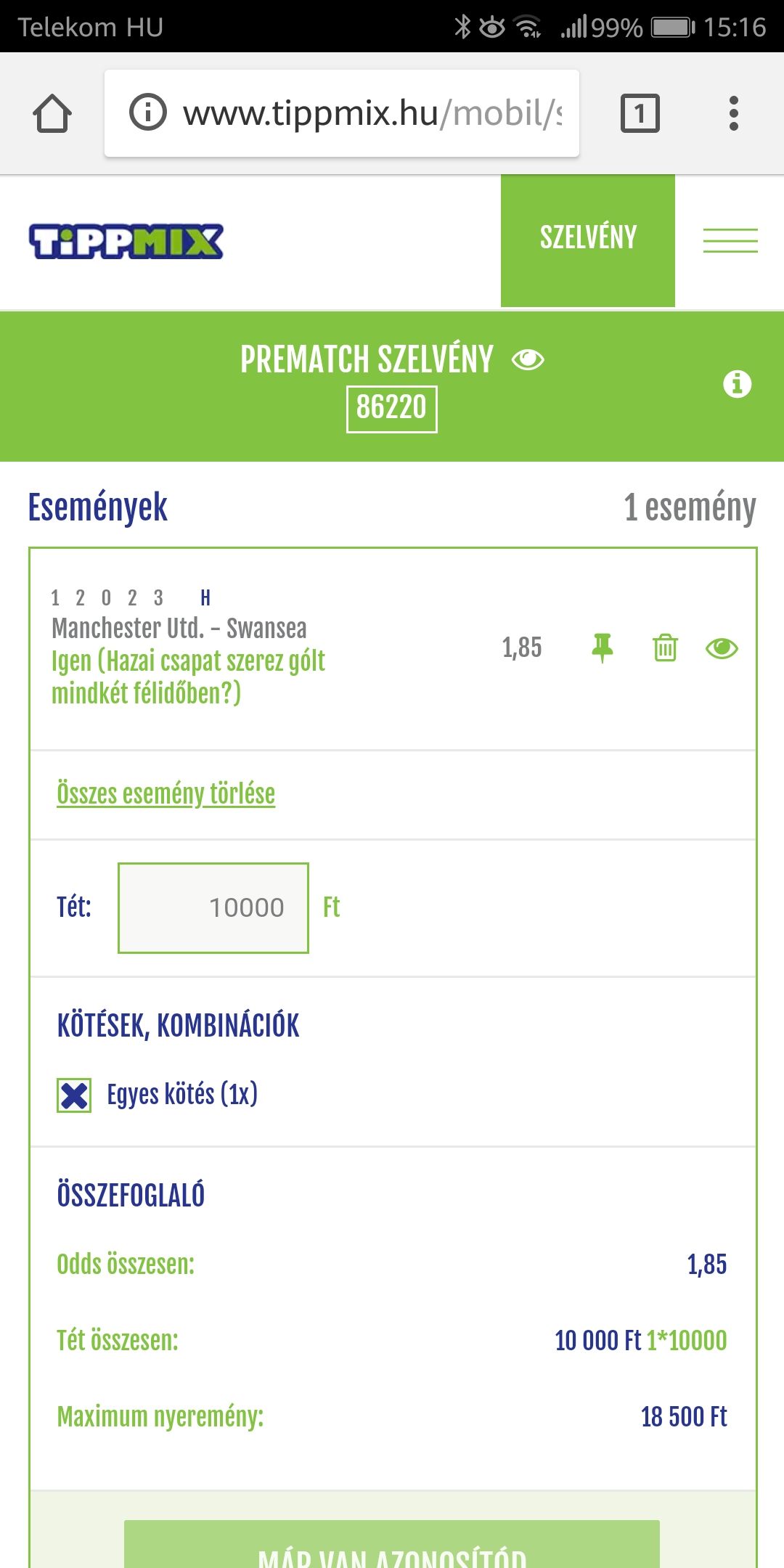Open the hamburger navigation menu
Image resolution: width=784 pixels, height=1568 pixels.
(730, 240)
